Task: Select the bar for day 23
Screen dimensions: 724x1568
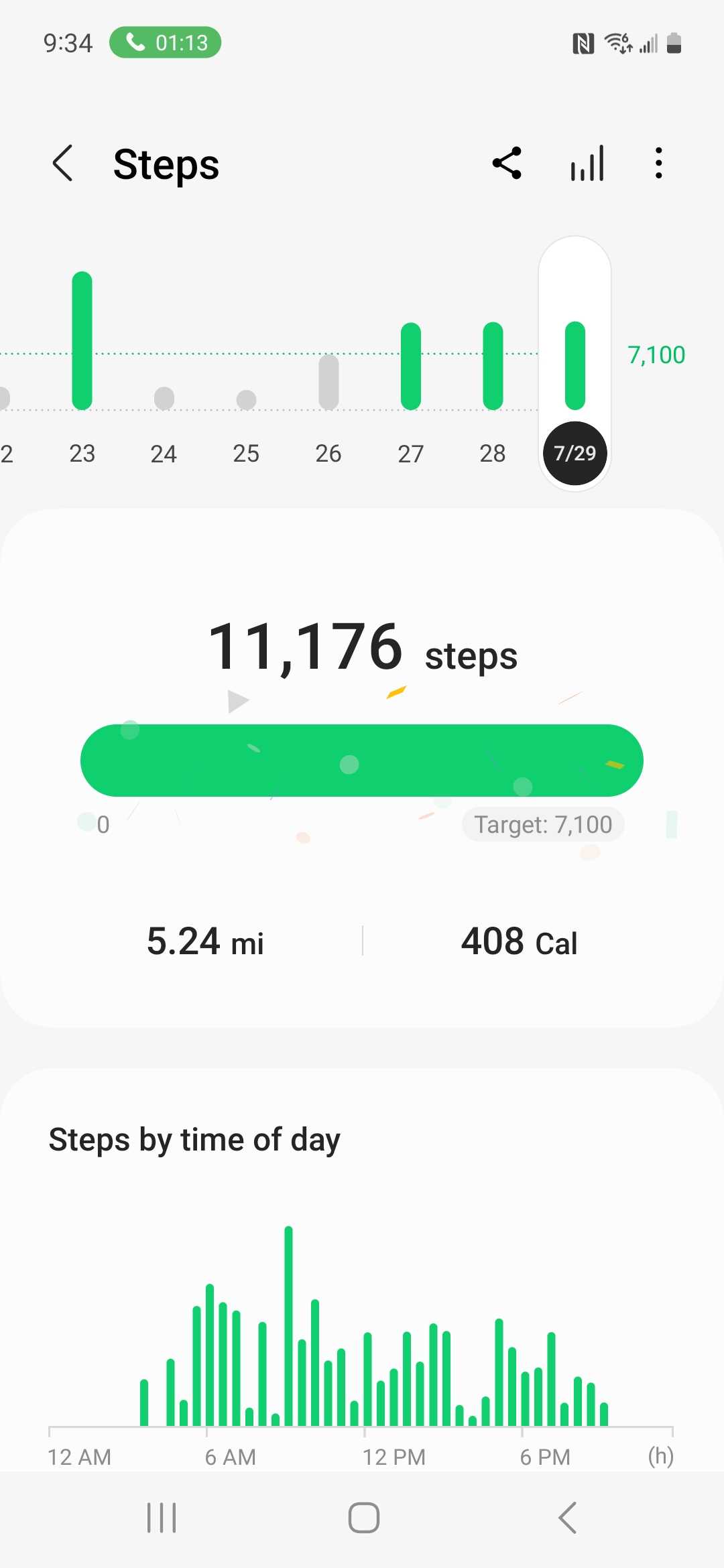Action: click(82, 341)
